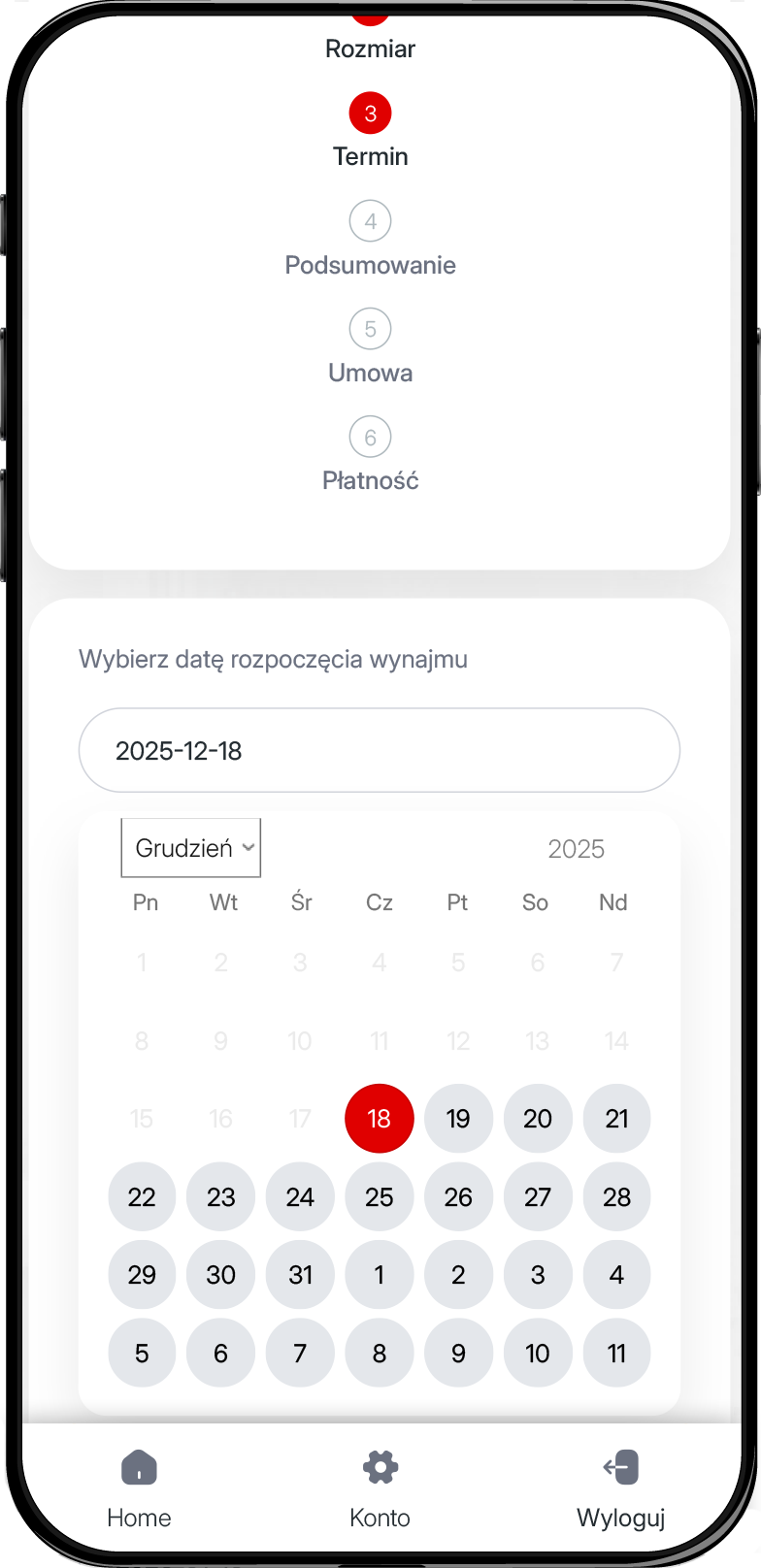Pick day 23 in the calendar

point(221,1197)
